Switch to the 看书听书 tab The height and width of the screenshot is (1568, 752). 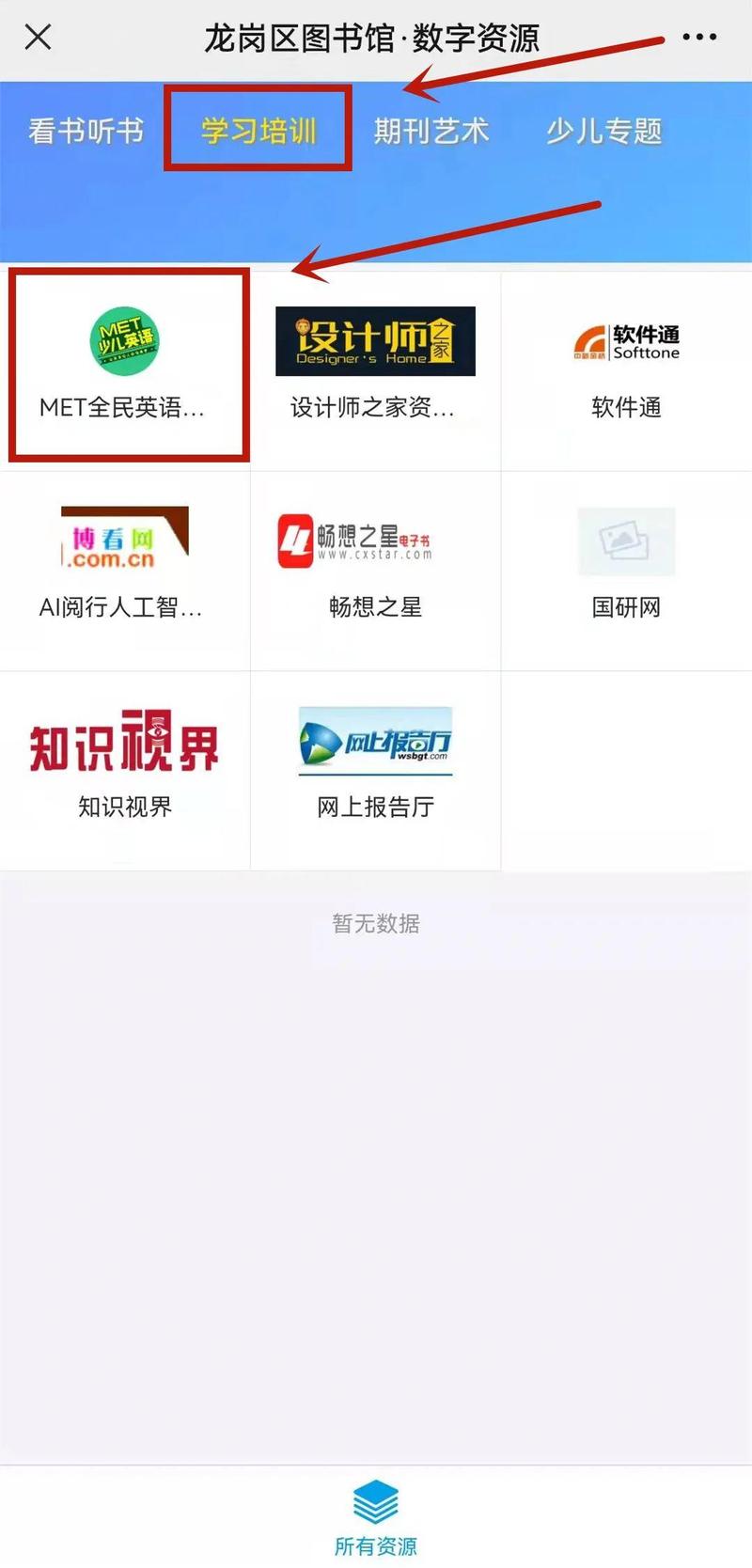click(86, 131)
